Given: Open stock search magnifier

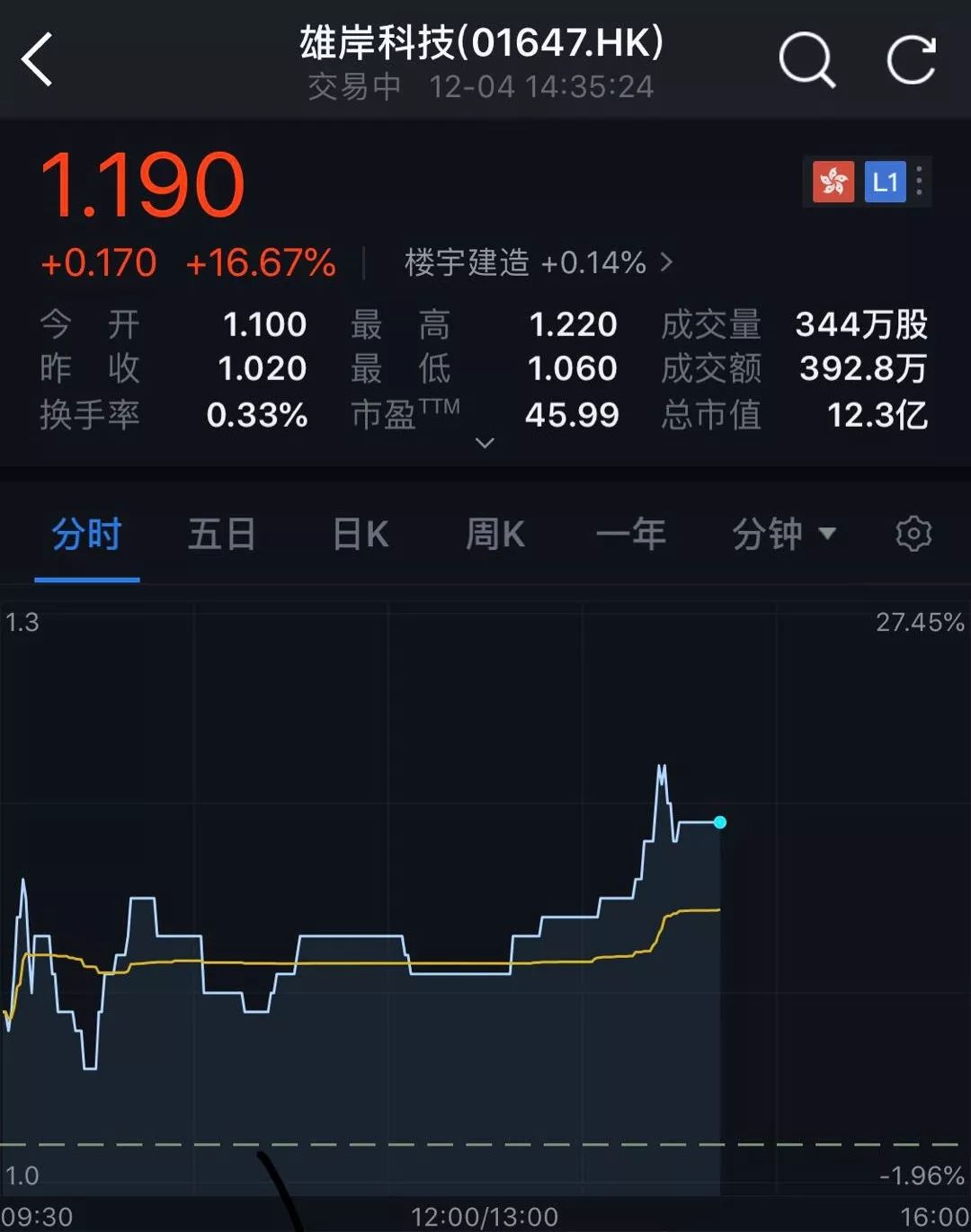Looking at the screenshot, I should (806, 60).
